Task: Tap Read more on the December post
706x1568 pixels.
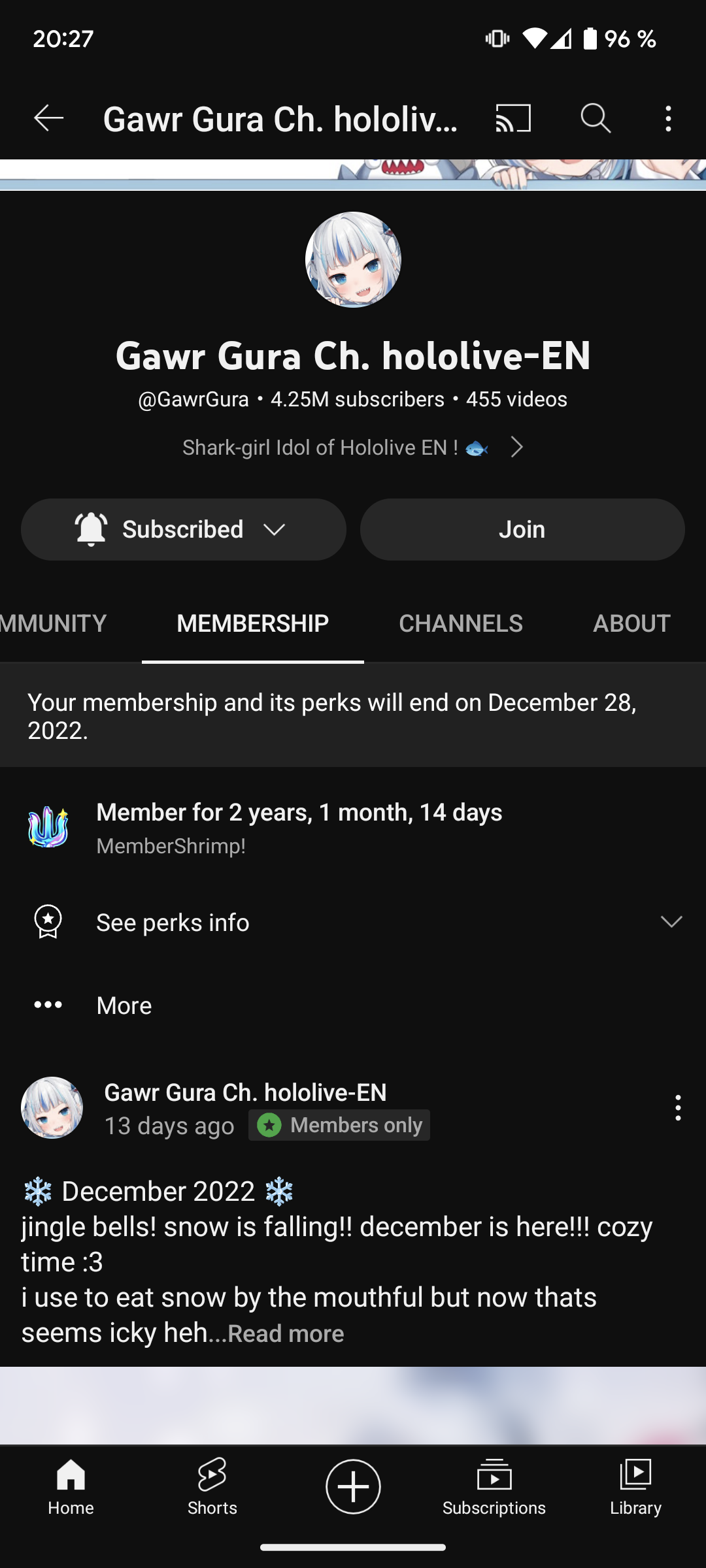Action: 286,1333
